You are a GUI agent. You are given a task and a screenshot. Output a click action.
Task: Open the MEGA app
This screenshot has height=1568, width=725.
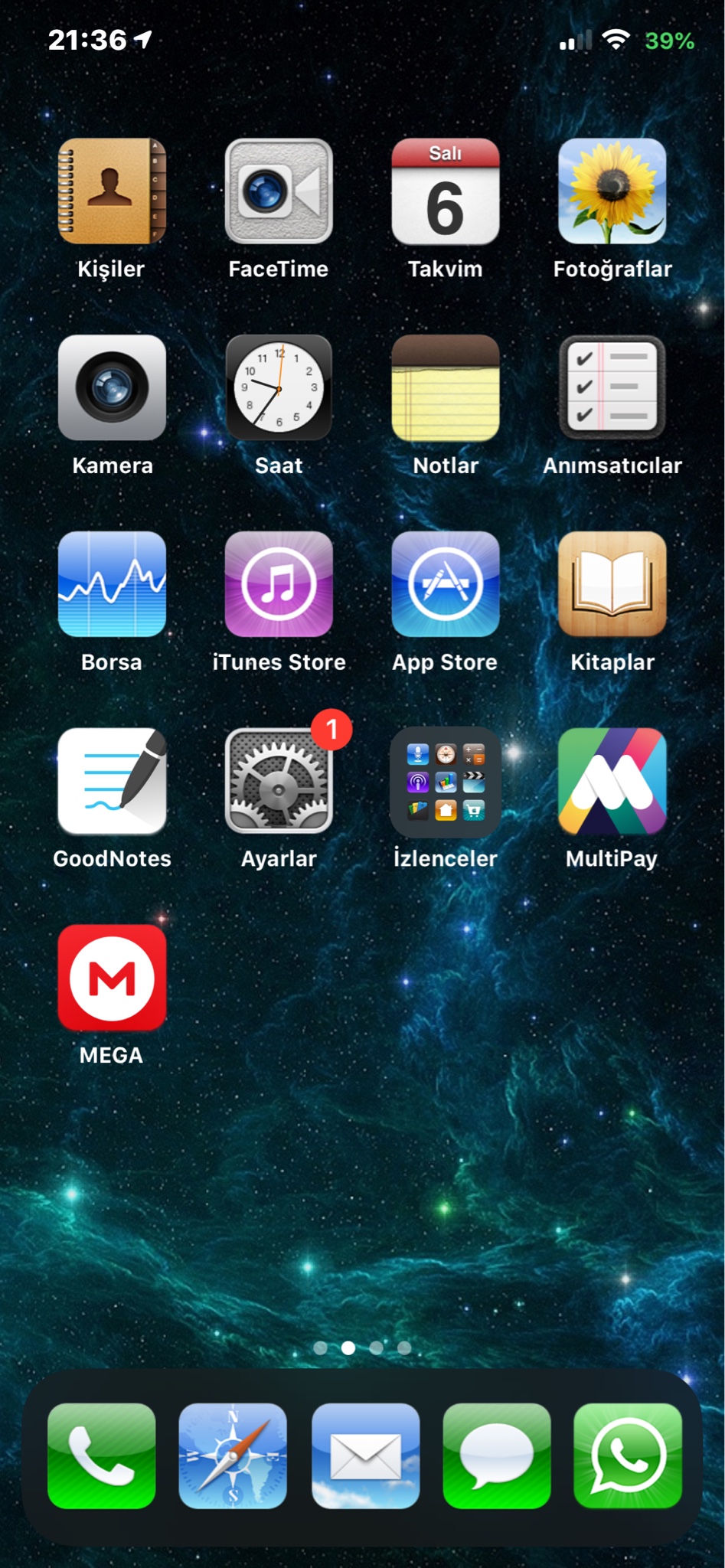tap(112, 978)
